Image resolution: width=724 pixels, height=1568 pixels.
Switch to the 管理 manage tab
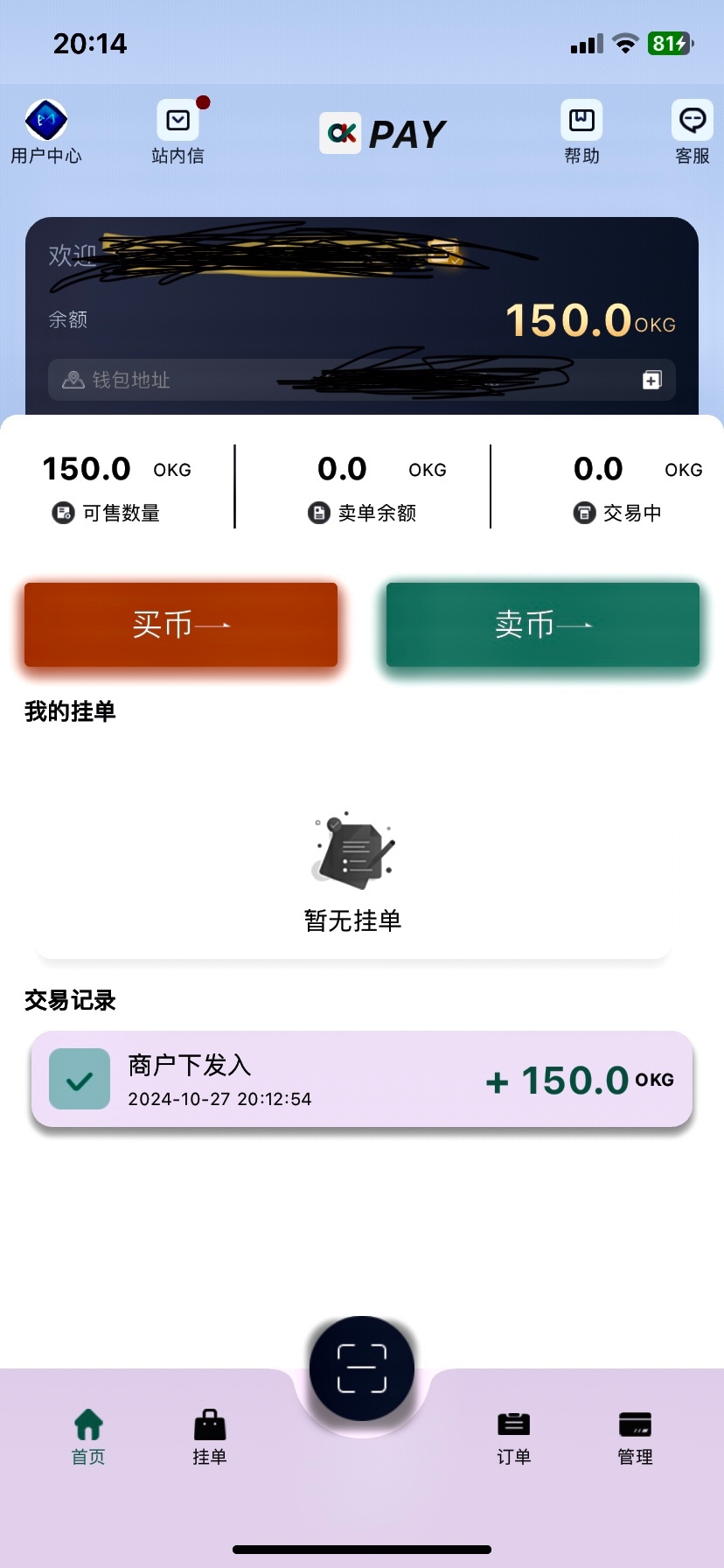[x=635, y=1436]
